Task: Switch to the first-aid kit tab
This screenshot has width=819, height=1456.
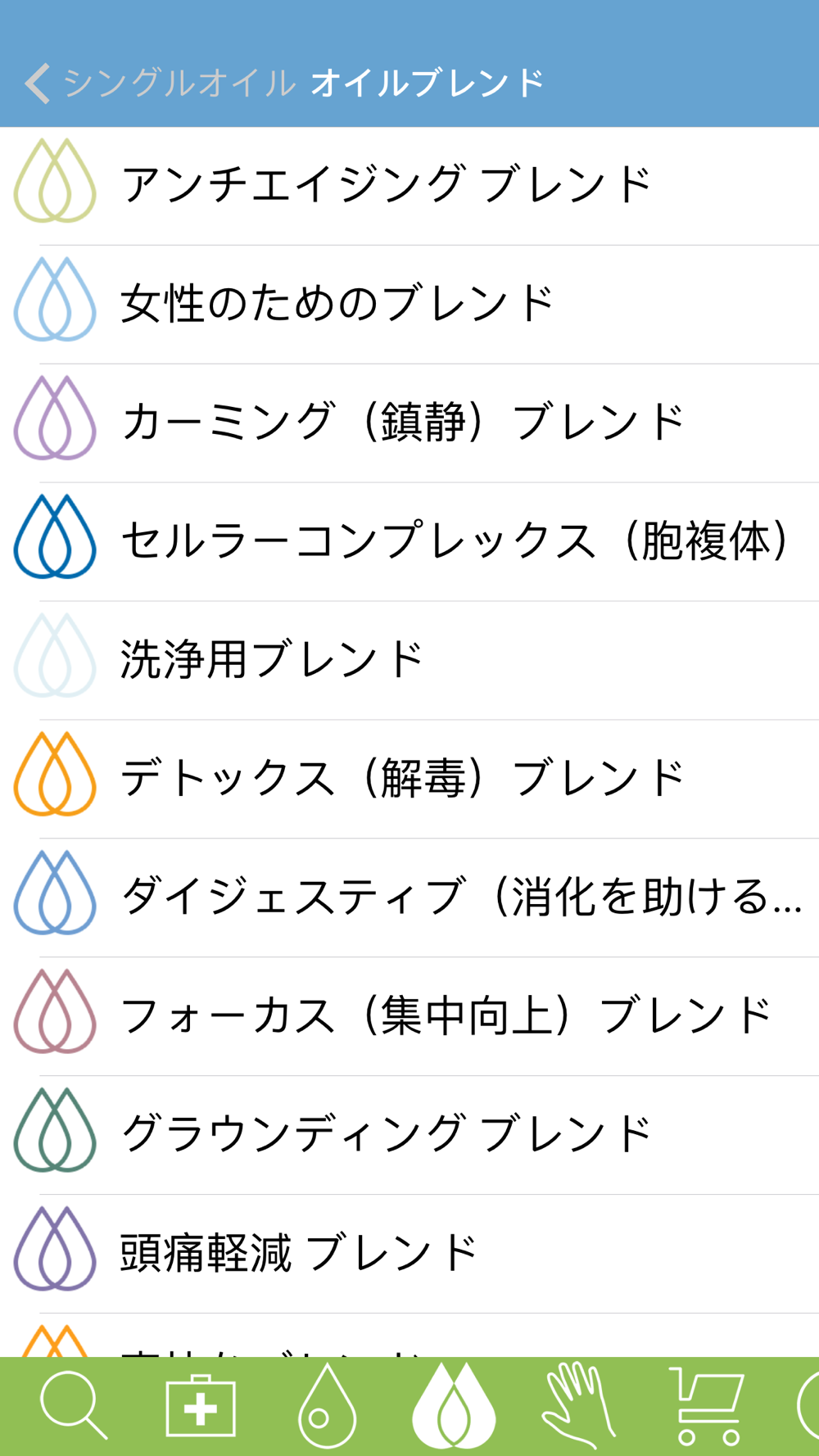Action: point(201,1405)
